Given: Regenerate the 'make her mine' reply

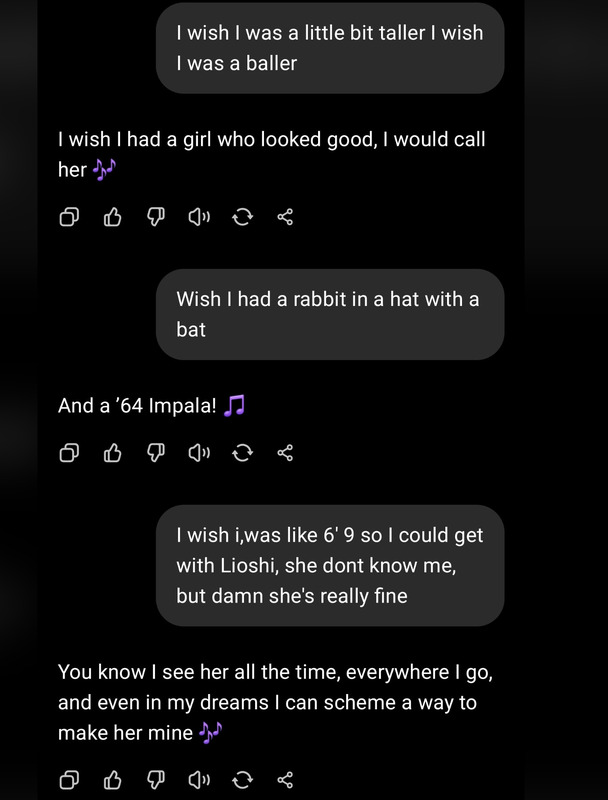Looking at the screenshot, I should click(241, 779).
